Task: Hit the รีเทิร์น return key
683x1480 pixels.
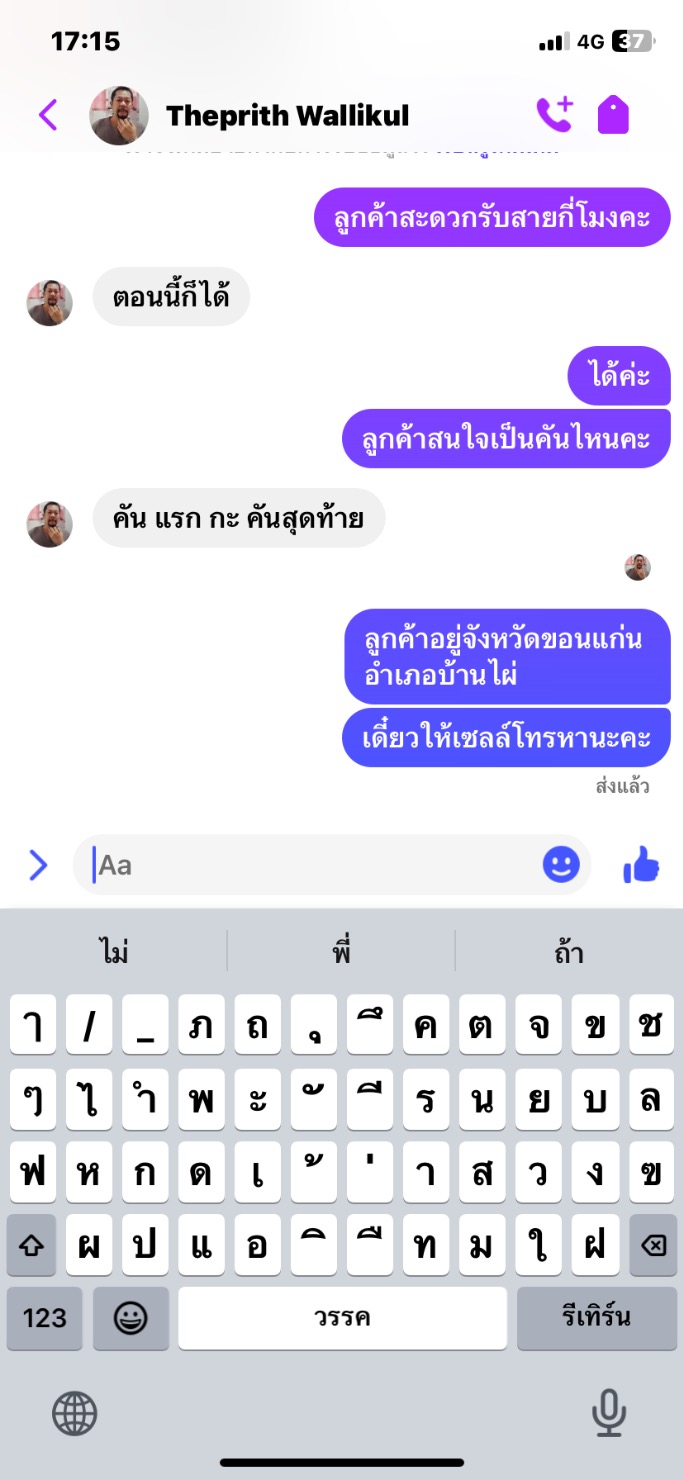Action: coord(596,1318)
